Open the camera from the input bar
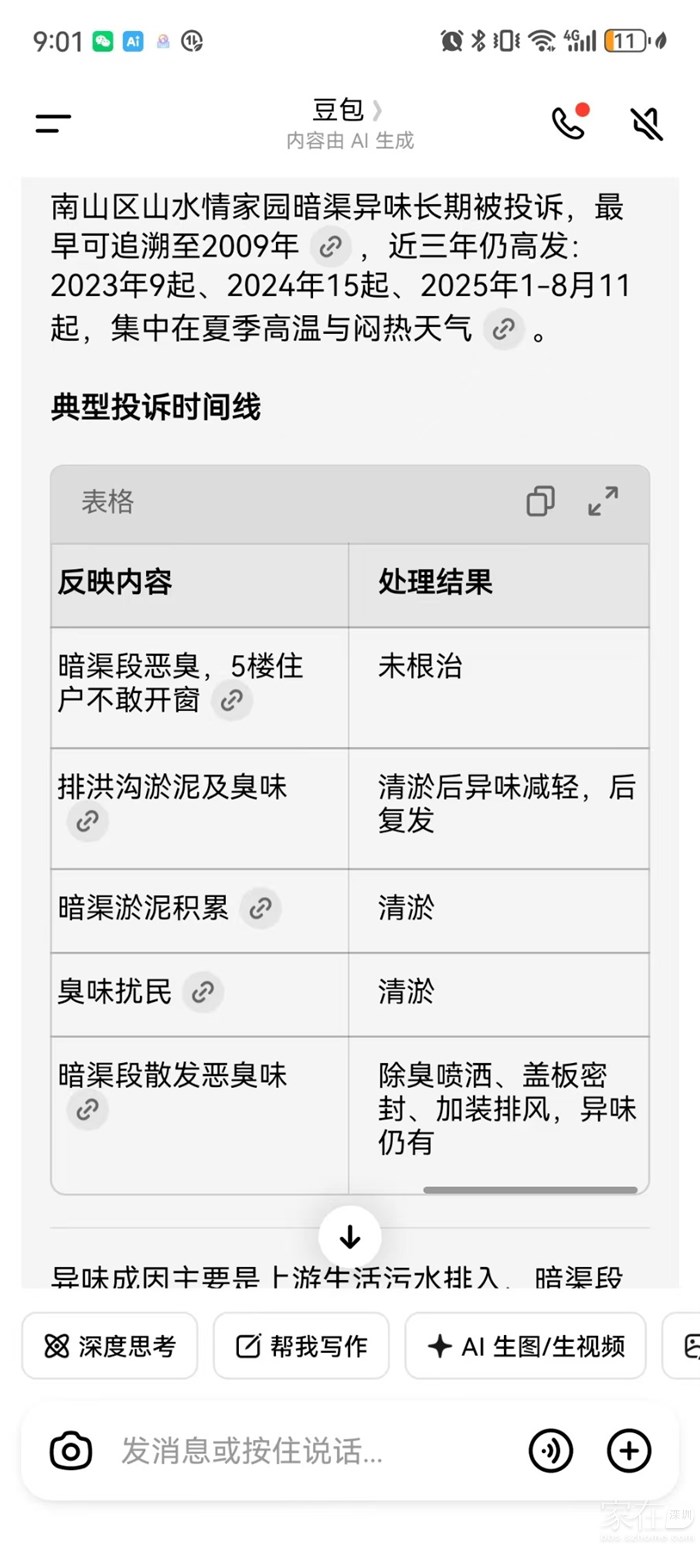Screen dimensions: 700x1545 (x=71, y=1451)
